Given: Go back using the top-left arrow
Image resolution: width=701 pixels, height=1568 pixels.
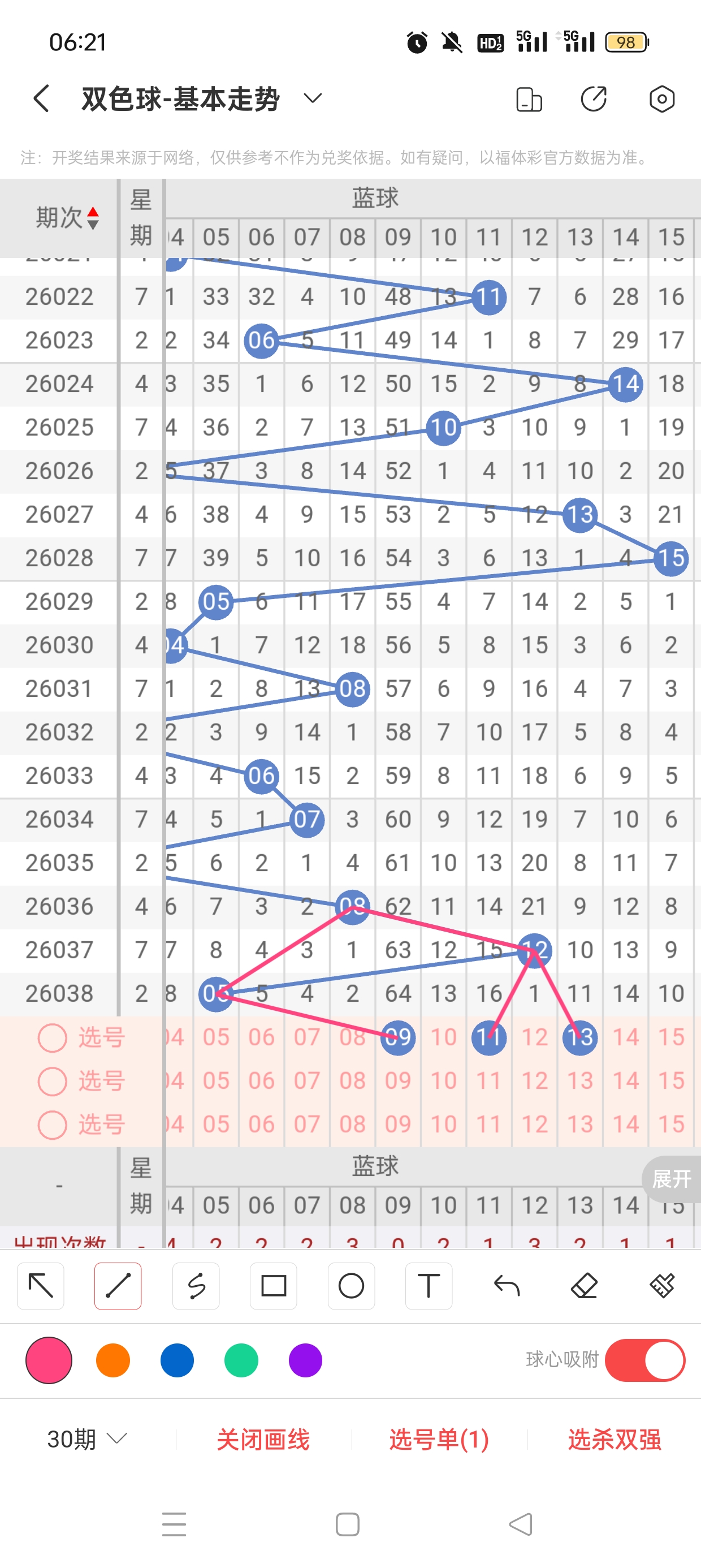Looking at the screenshot, I should click(x=41, y=98).
